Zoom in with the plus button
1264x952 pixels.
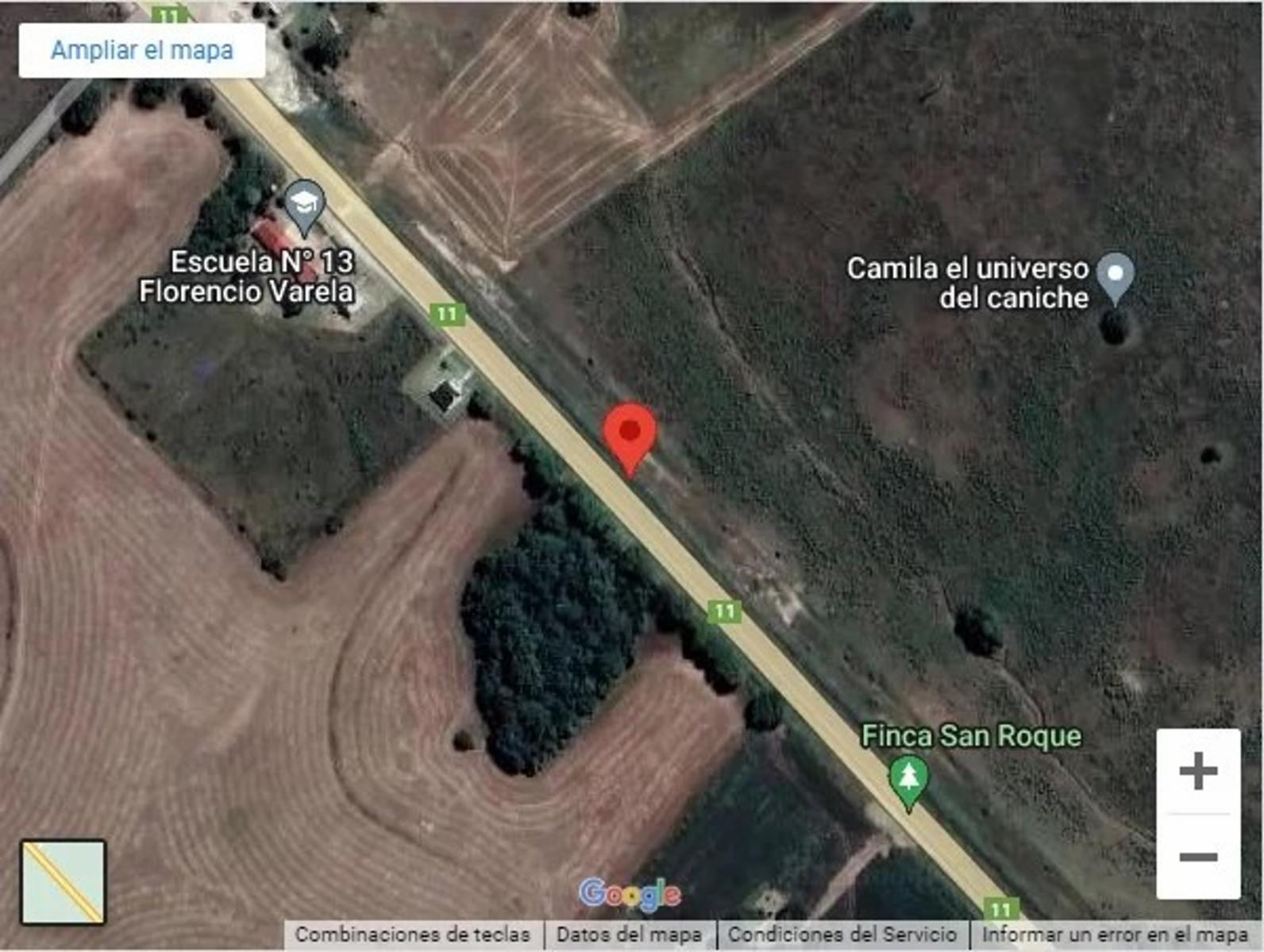click(x=1198, y=772)
